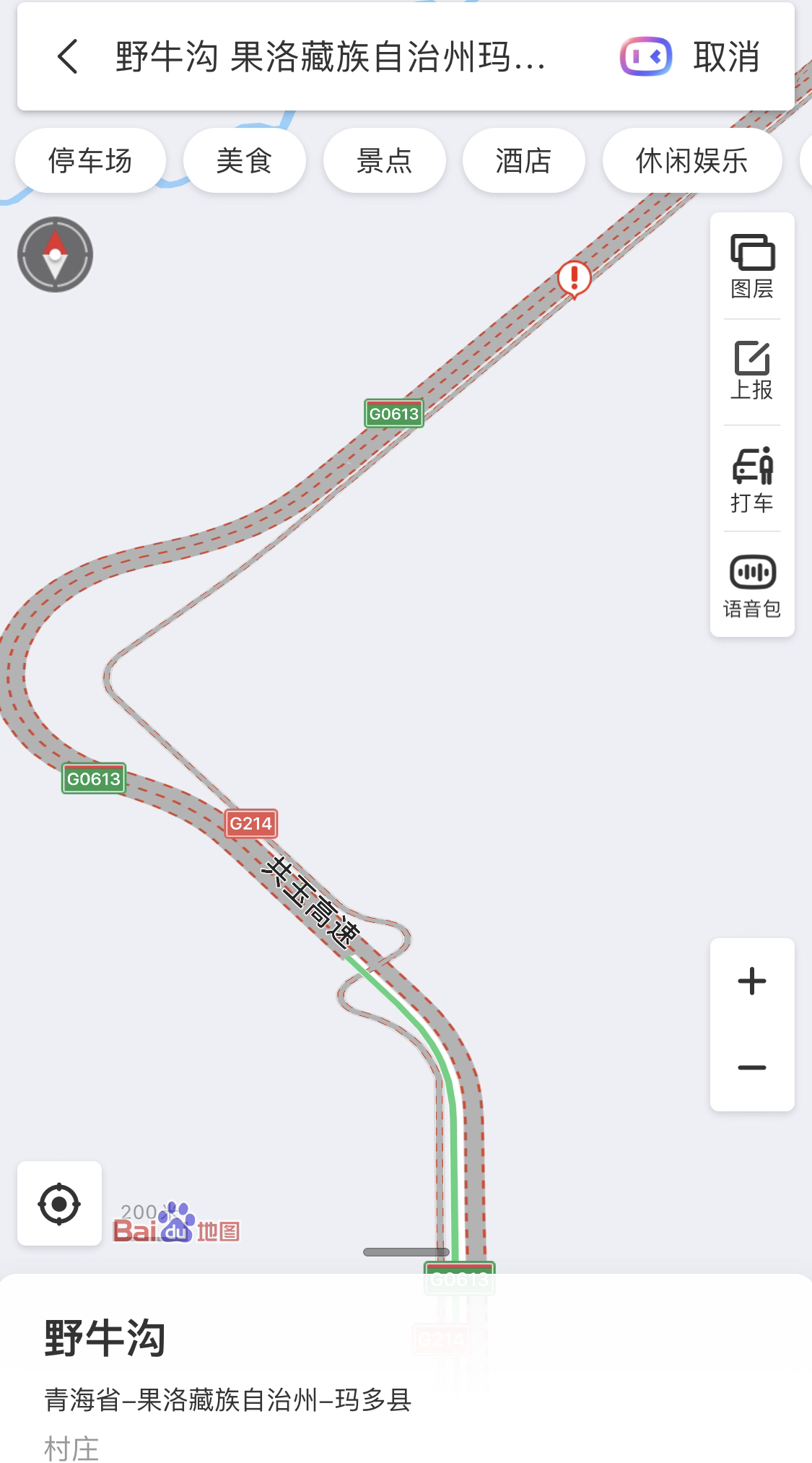The image size is (812, 1463).
Task: Open the voice assistant icon
Action: tap(645, 57)
